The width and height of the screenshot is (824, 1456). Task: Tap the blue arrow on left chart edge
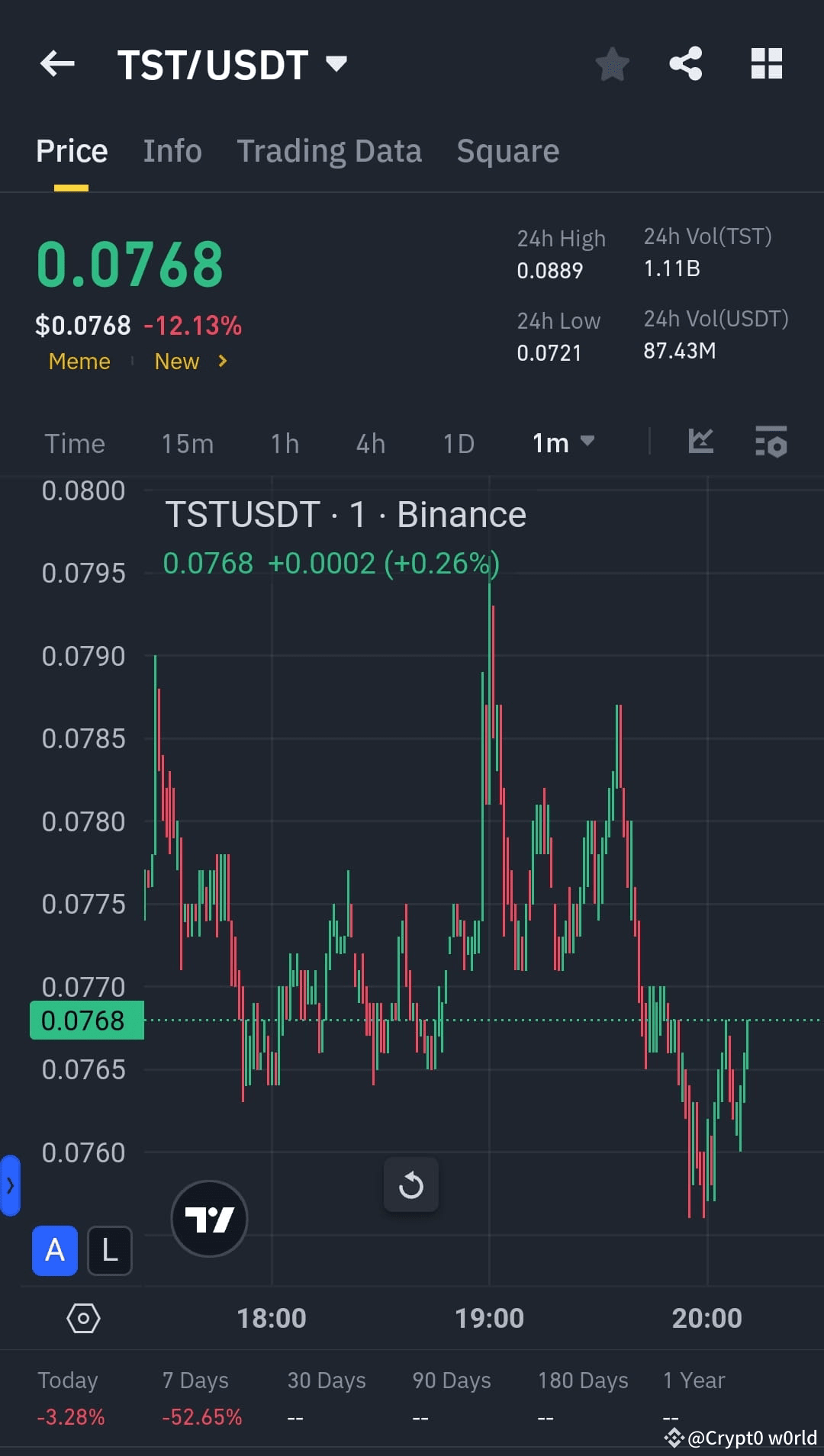pyautogui.click(x=11, y=1185)
